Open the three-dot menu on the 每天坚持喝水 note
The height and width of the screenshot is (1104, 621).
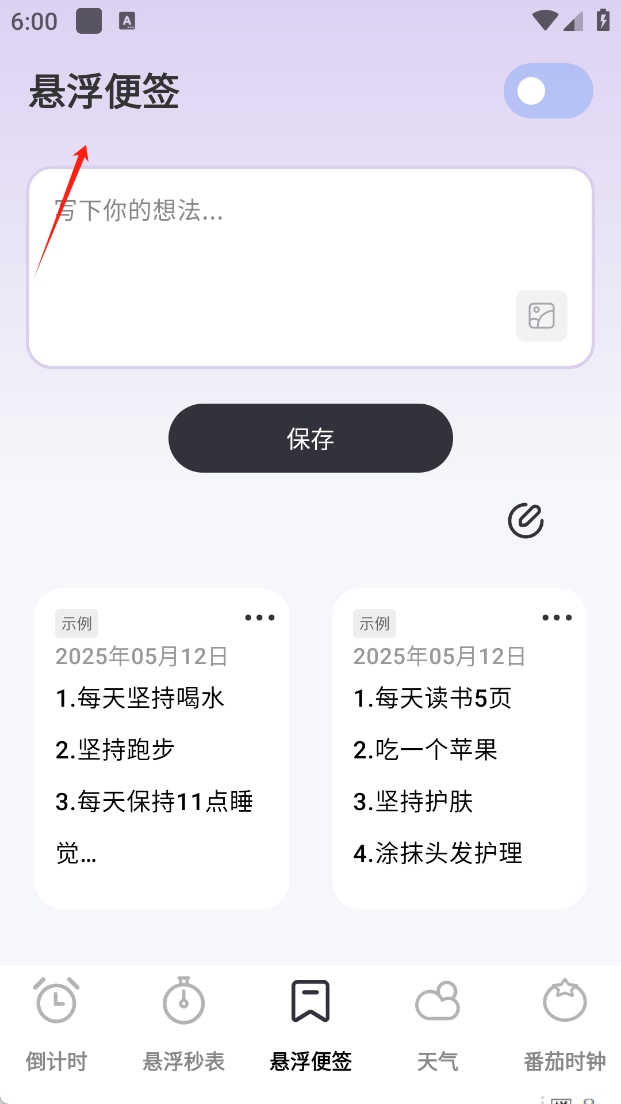260,618
